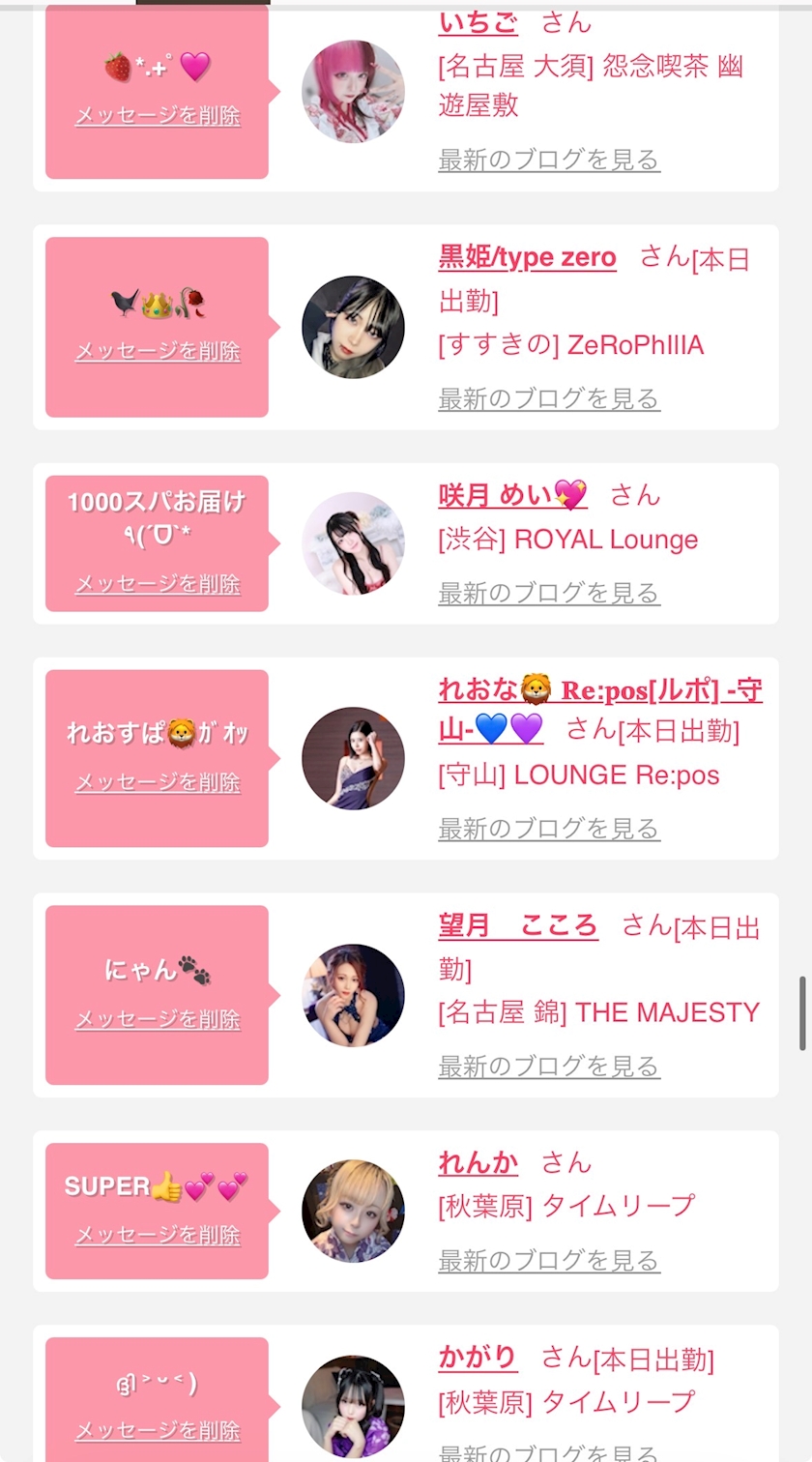View the latest blog from LOUNGE Re:pos's れおな

coord(549,829)
